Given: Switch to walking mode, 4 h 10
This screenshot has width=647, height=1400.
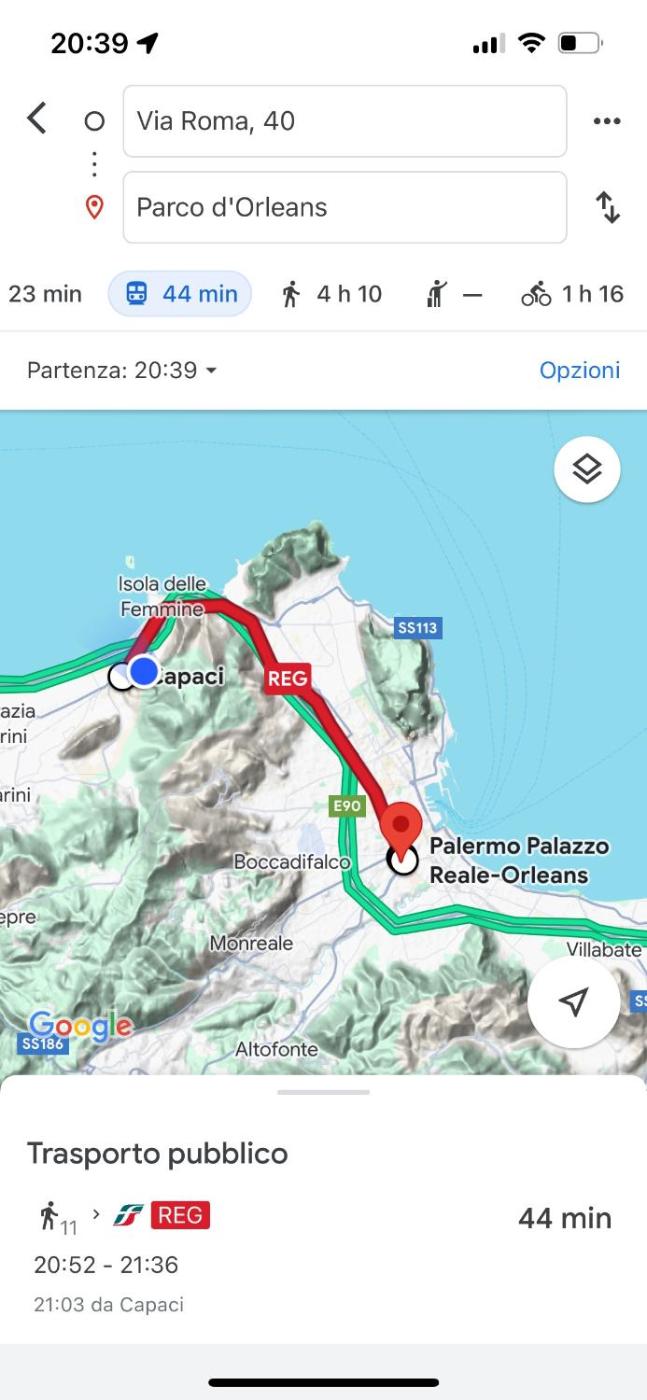Looking at the screenshot, I should coord(332,294).
